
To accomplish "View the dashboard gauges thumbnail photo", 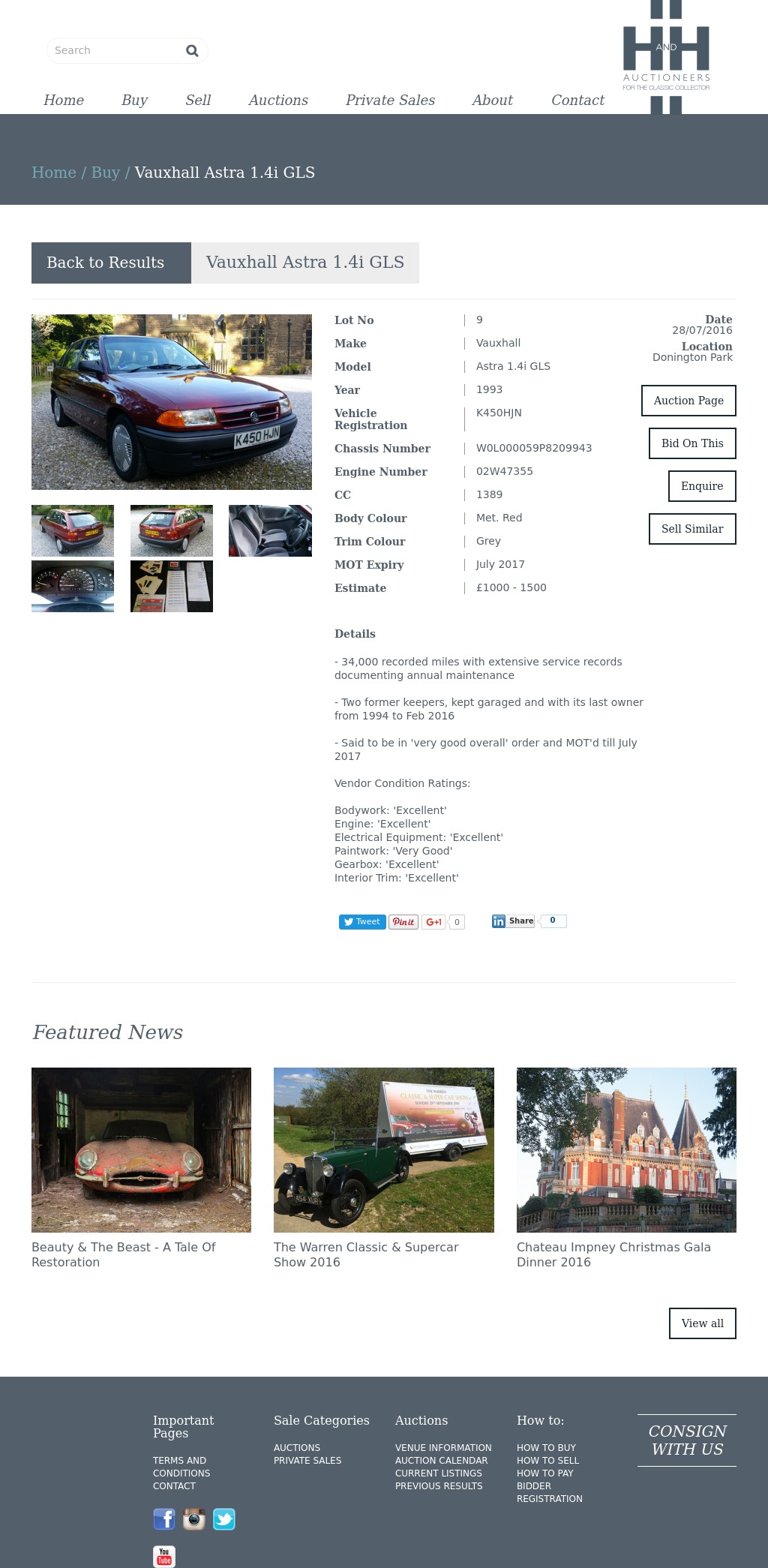I will coord(73,586).
